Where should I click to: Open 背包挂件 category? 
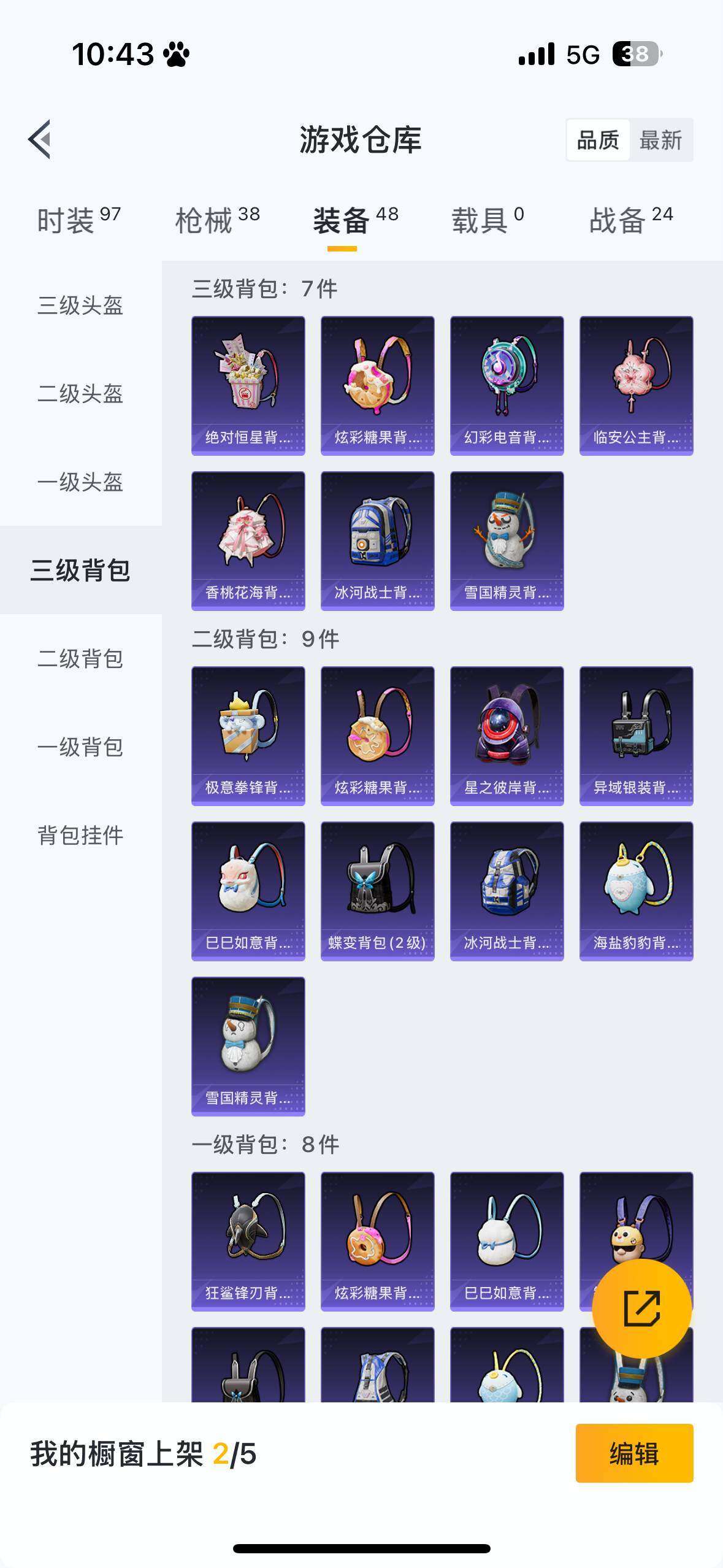[x=80, y=836]
